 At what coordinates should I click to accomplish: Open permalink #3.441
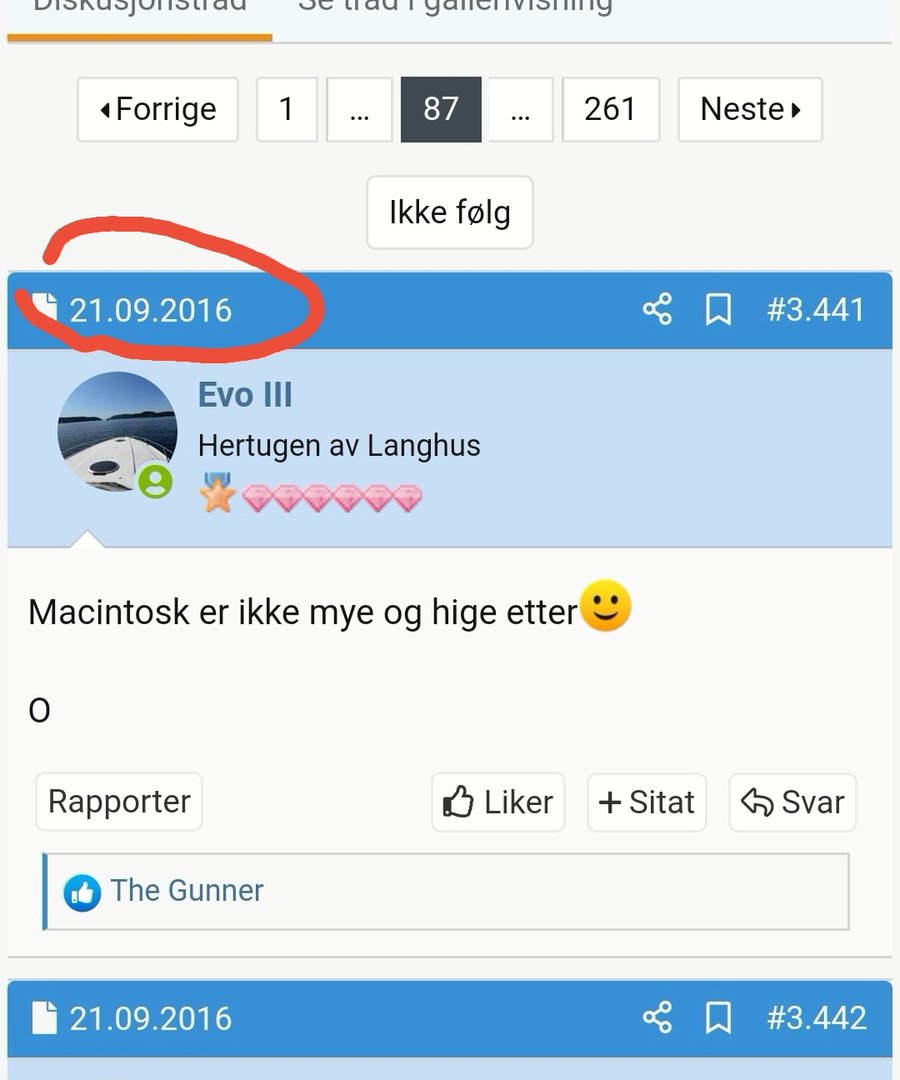click(815, 310)
